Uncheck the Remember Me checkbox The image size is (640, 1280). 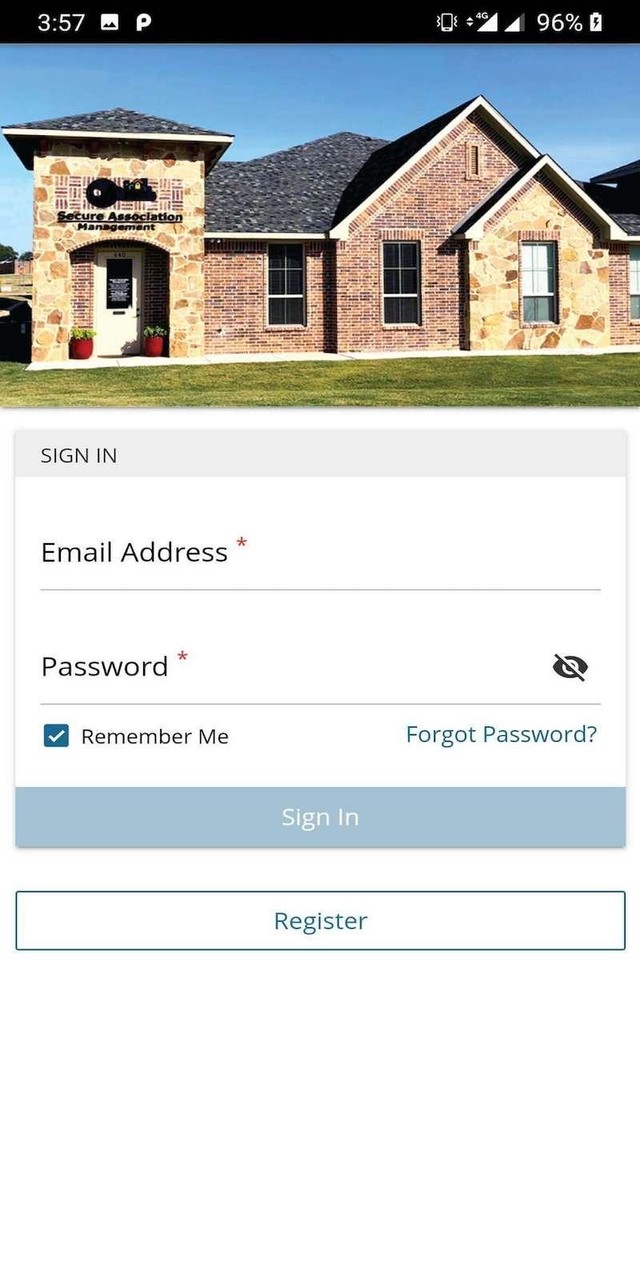[57, 736]
